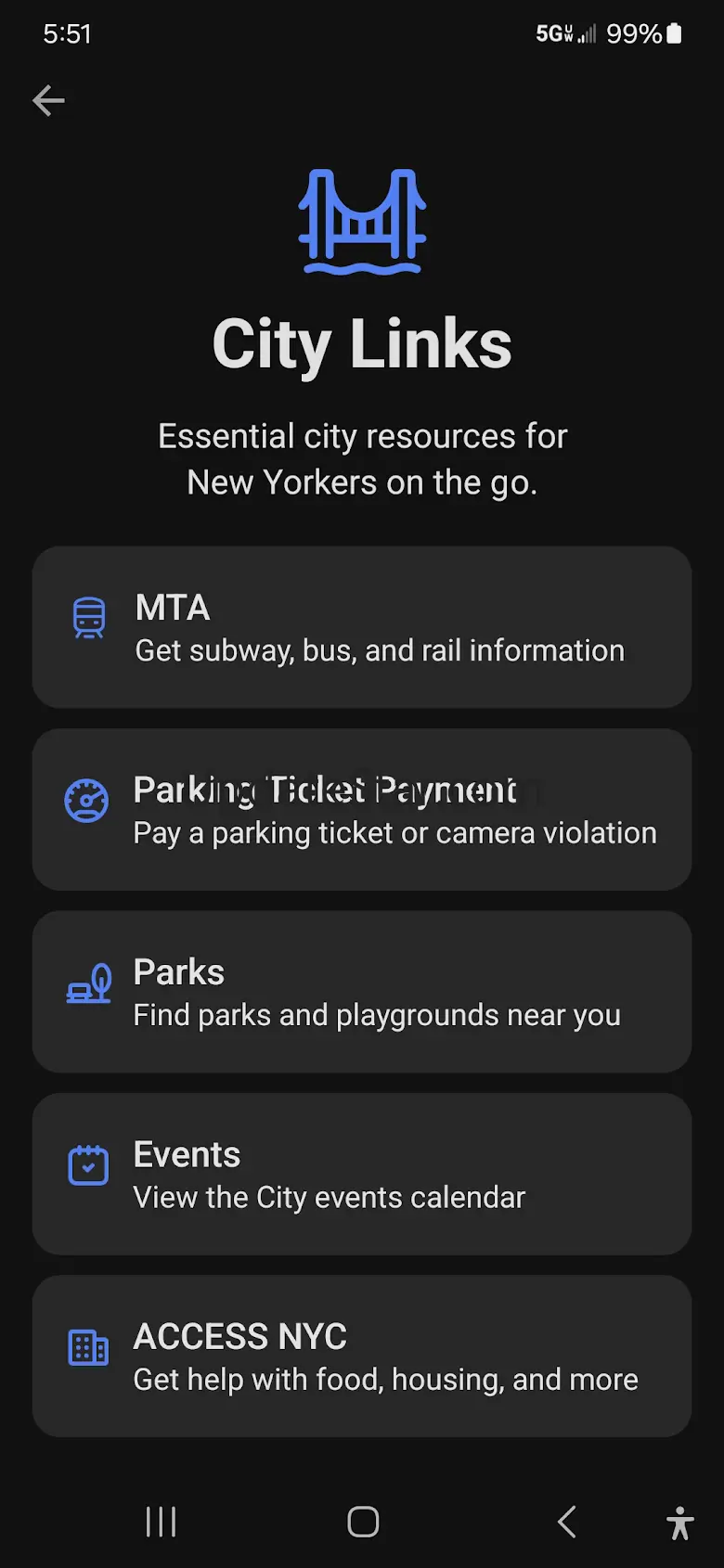This screenshot has width=724, height=1568.
Task: Open the MTA transit information link
Action: coord(362,627)
